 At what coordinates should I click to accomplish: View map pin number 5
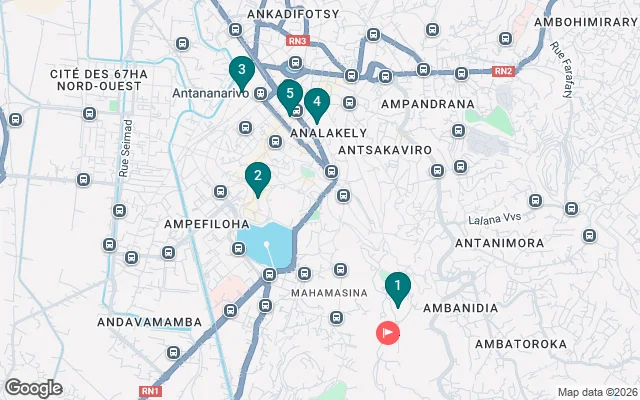click(290, 95)
